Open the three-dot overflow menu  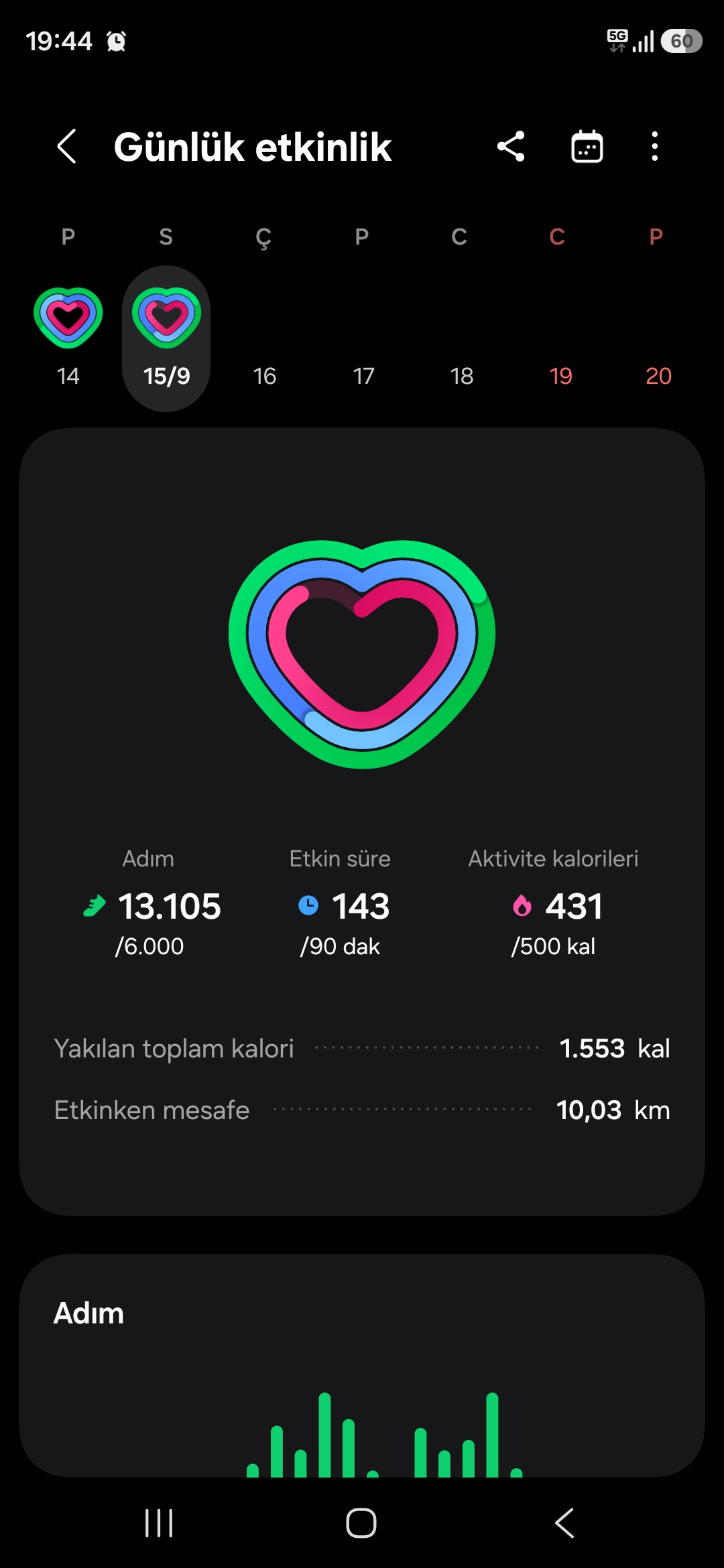pyautogui.click(x=655, y=146)
